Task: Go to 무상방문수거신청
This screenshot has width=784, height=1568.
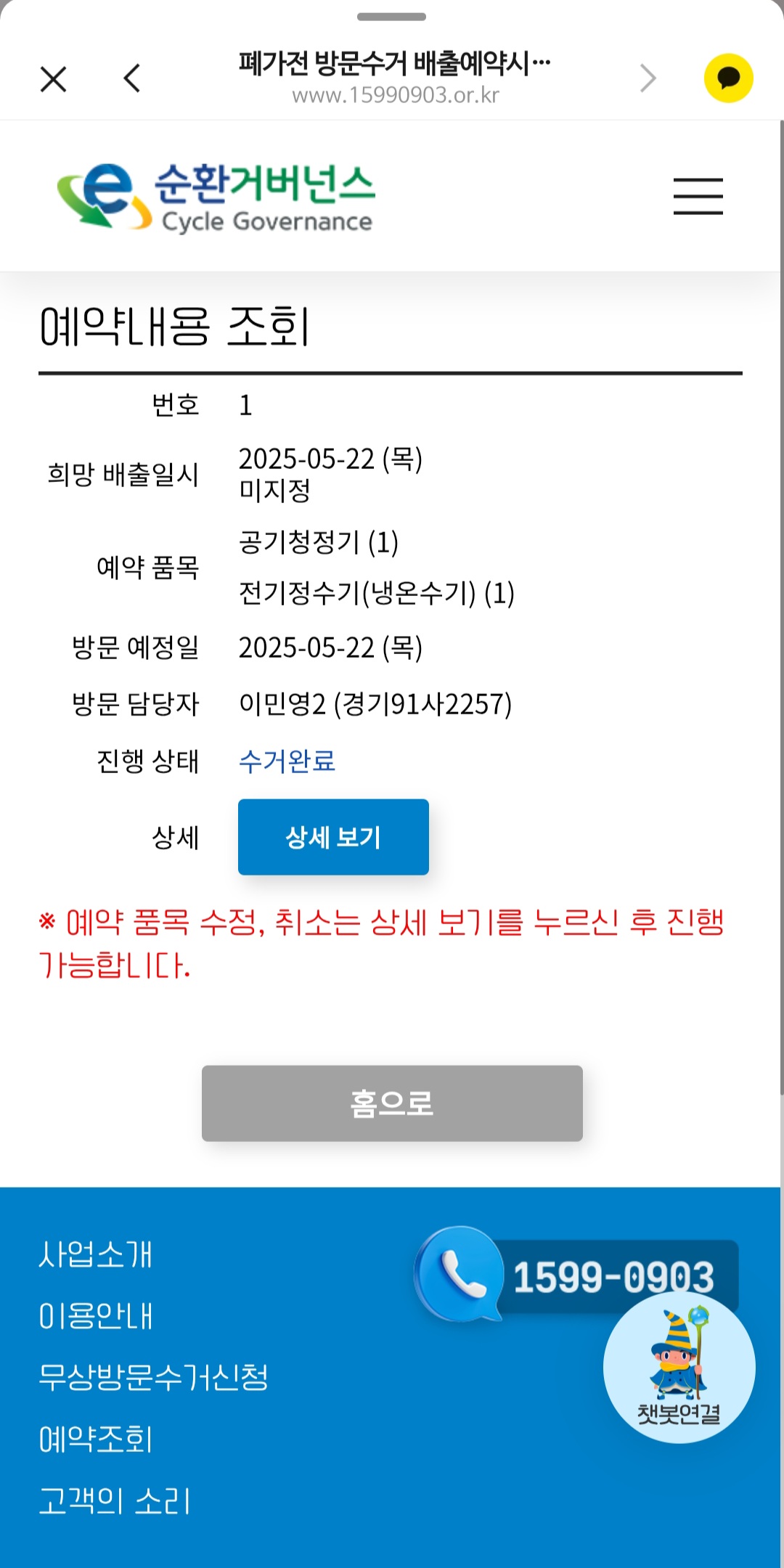Action: [153, 1377]
